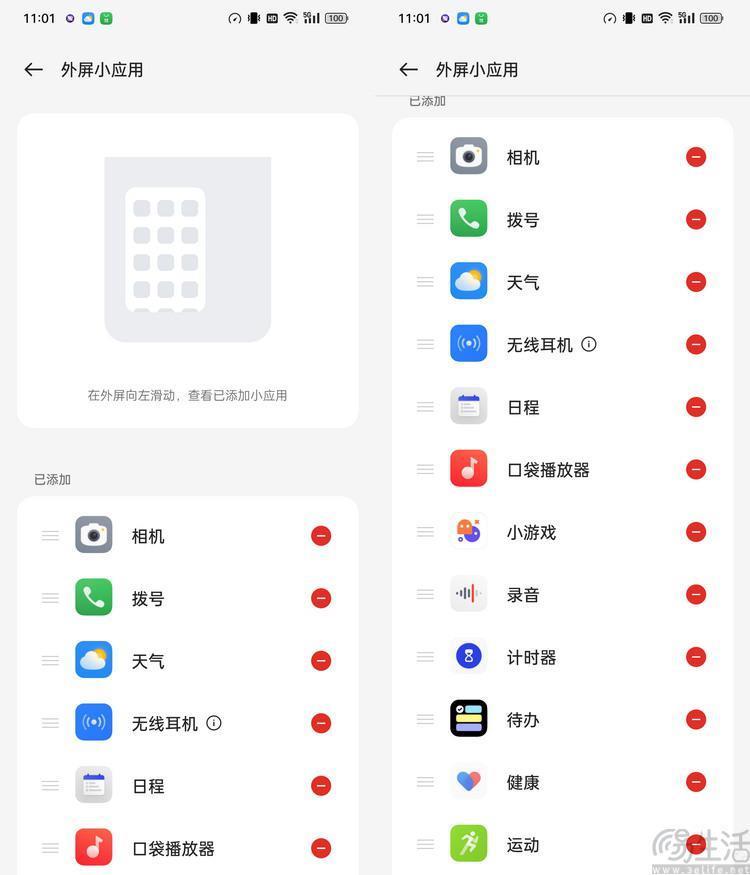Tap the 无线耳机 wireless earbuds icon
The width and height of the screenshot is (750, 875).
pos(468,344)
